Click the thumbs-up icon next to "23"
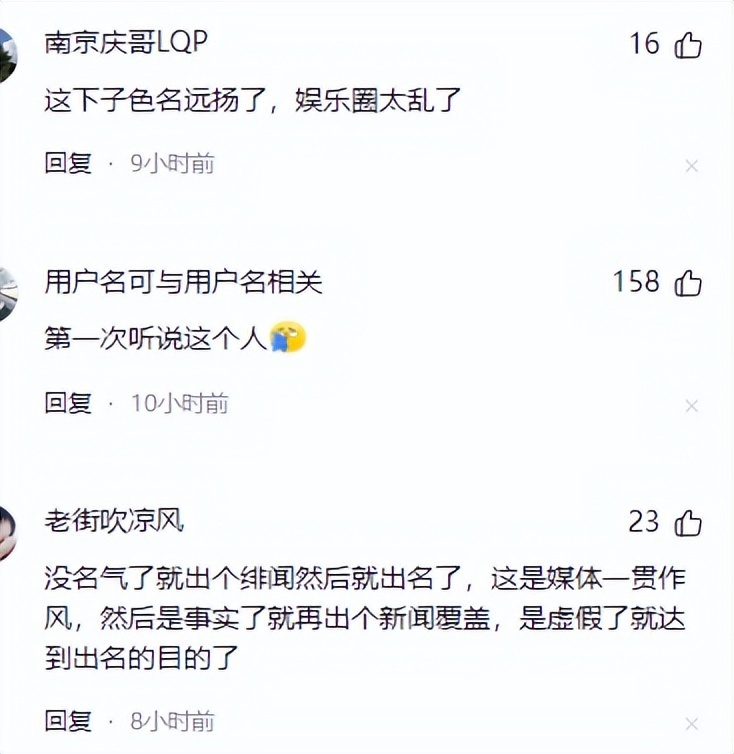Viewport: 734px width, 754px height. [688, 522]
